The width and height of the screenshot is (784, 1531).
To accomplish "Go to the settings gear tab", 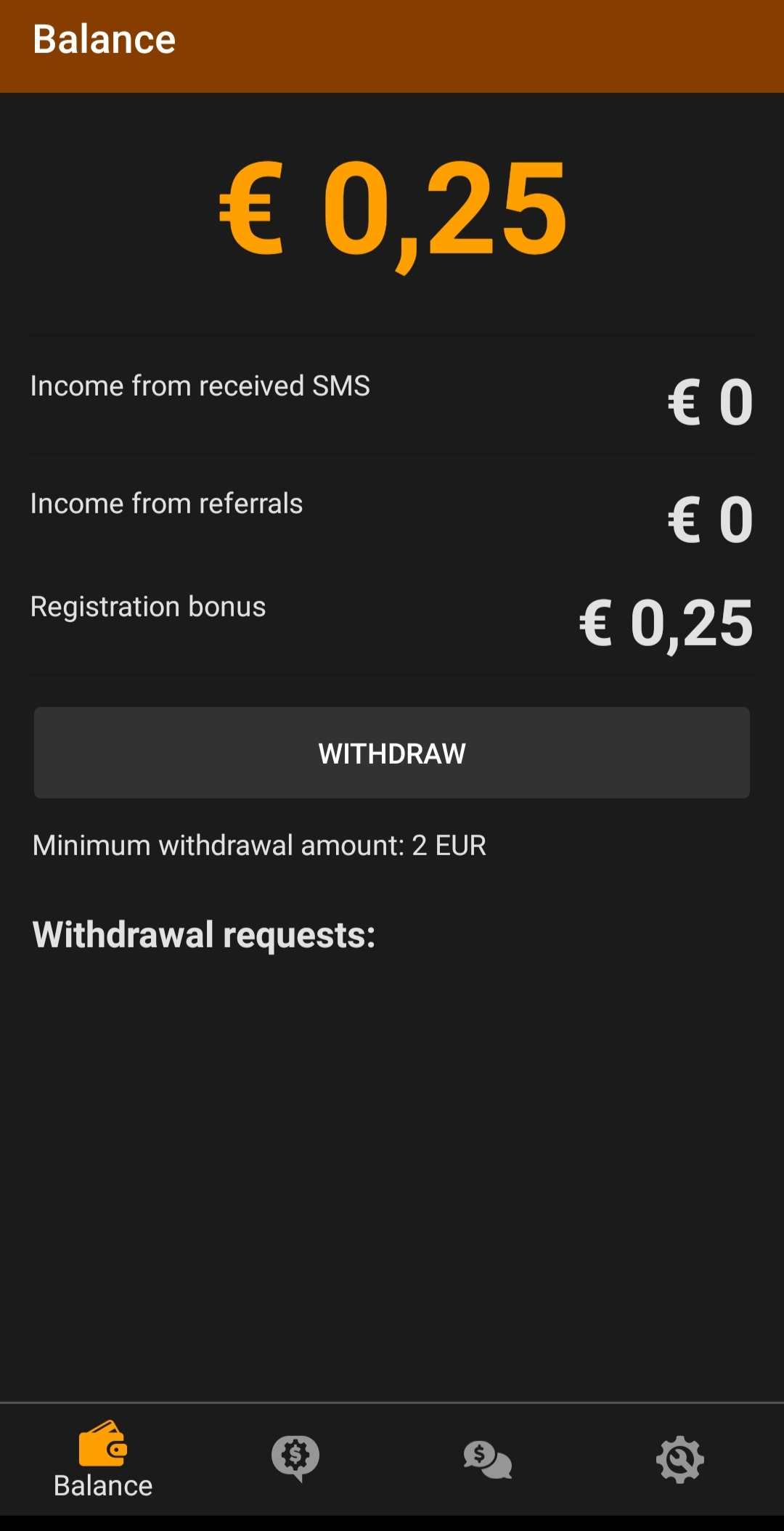I will (x=679, y=1459).
